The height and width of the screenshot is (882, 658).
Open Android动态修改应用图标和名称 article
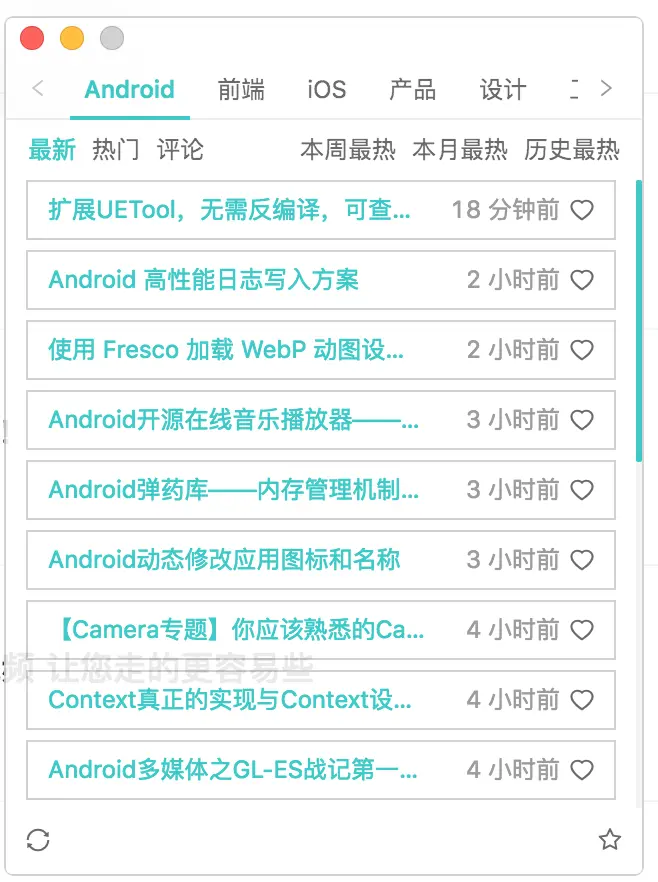click(x=224, y=560)
